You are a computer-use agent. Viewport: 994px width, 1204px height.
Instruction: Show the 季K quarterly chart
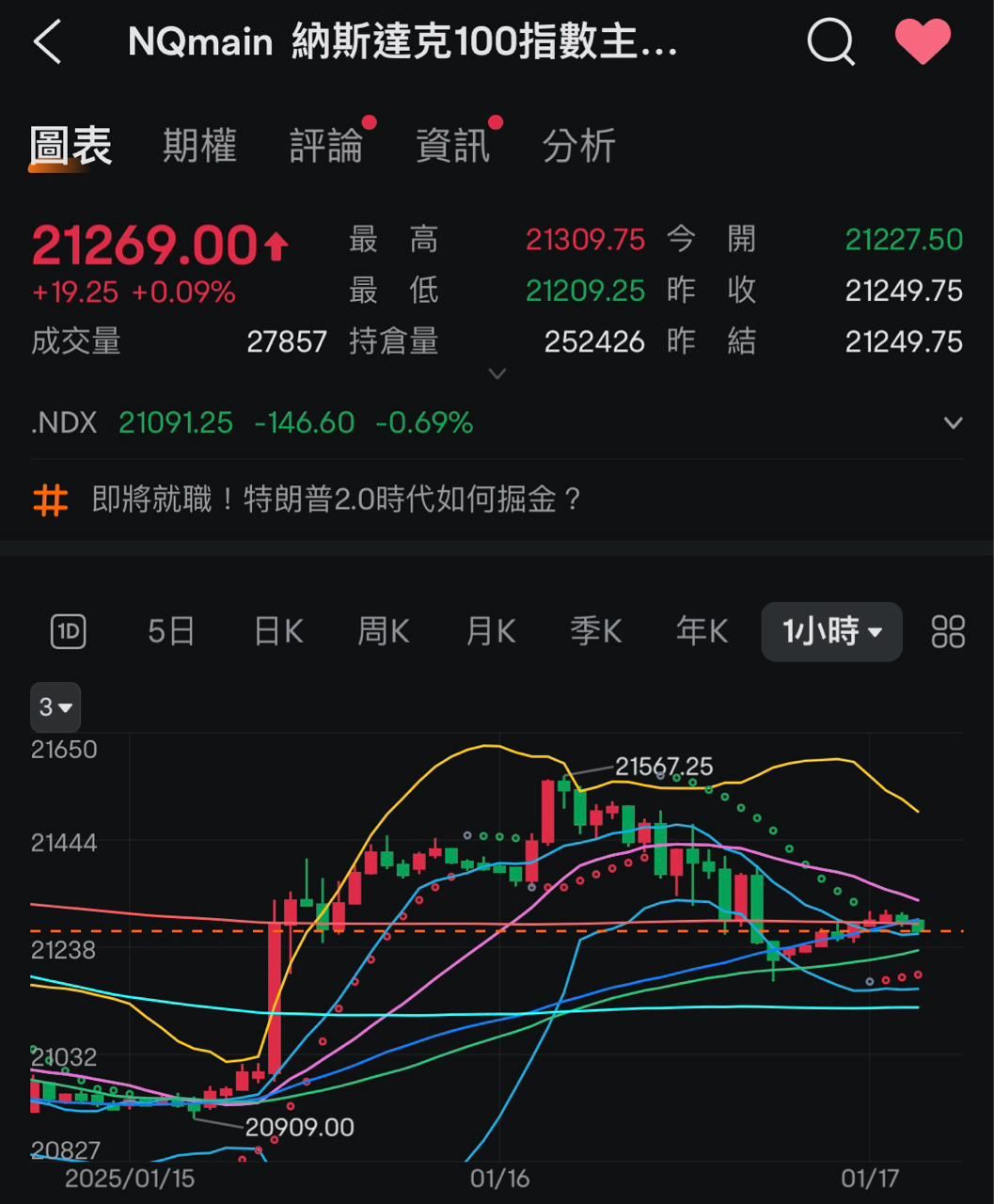coord(596,631)
